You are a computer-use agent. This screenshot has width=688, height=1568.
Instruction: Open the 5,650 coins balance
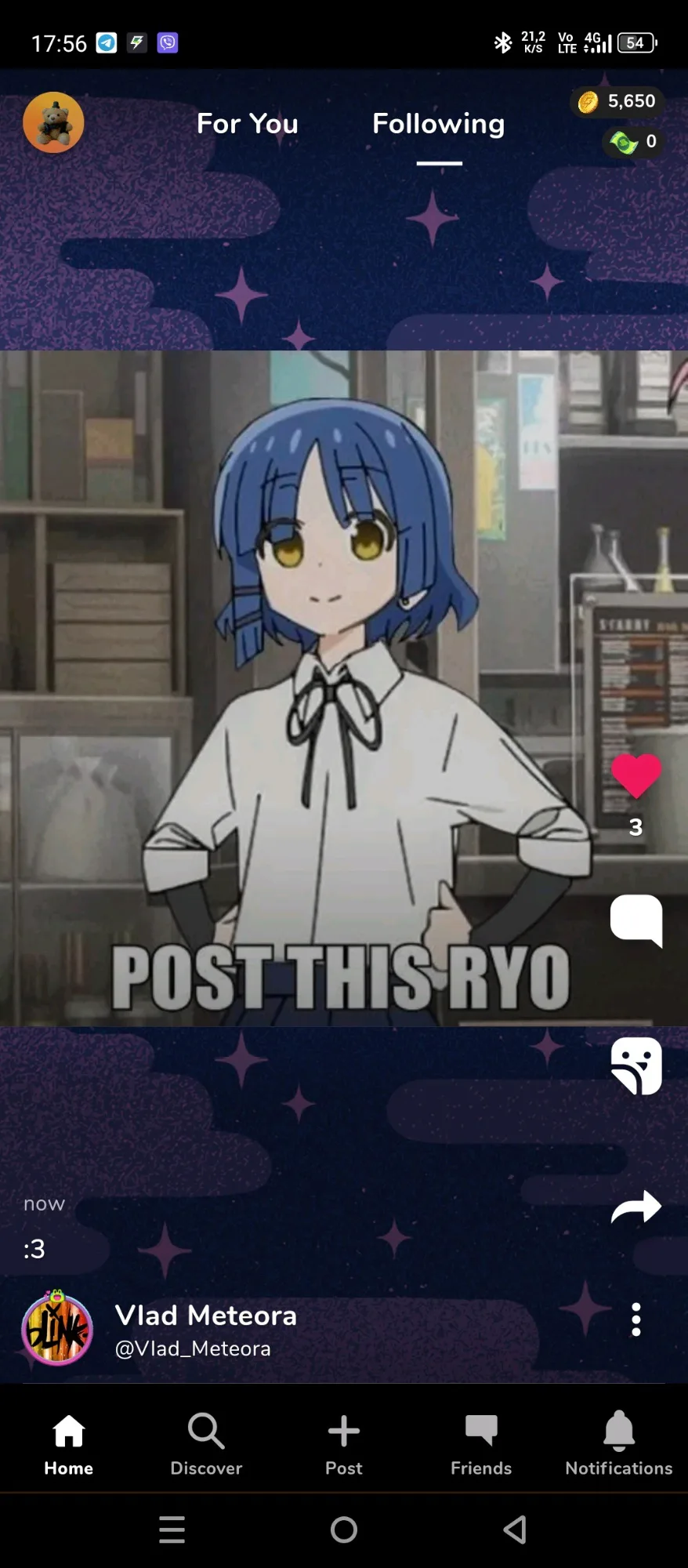617,101
